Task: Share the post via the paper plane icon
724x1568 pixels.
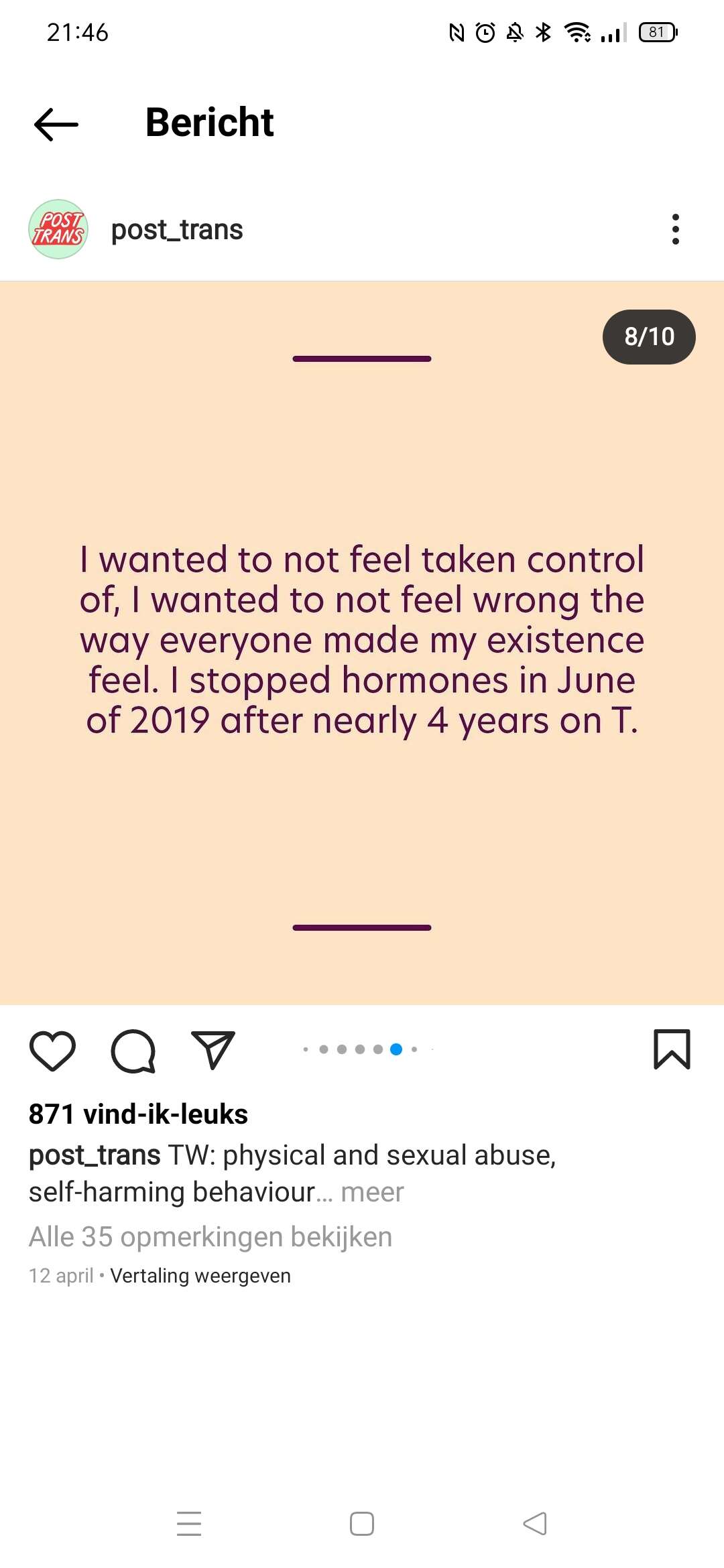Action: (x=213, y=1049)
